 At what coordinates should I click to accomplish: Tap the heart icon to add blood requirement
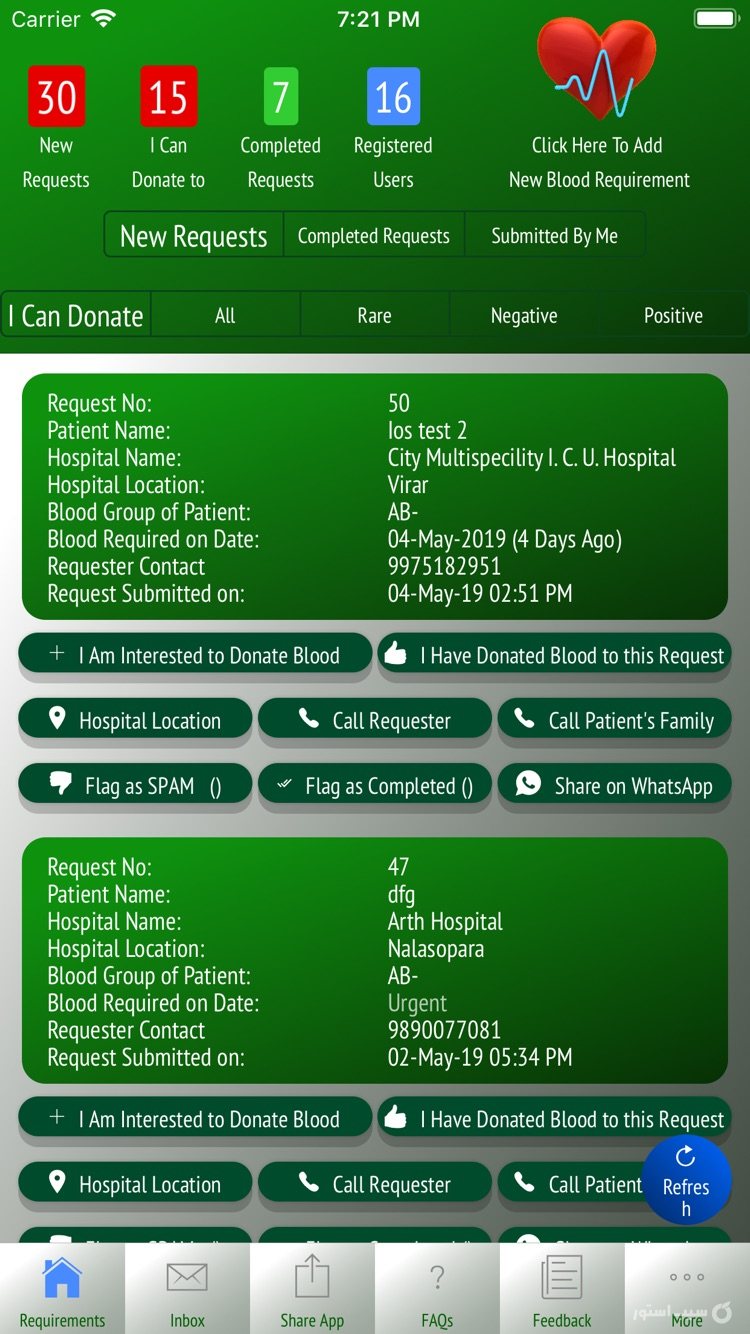point(597,67)
